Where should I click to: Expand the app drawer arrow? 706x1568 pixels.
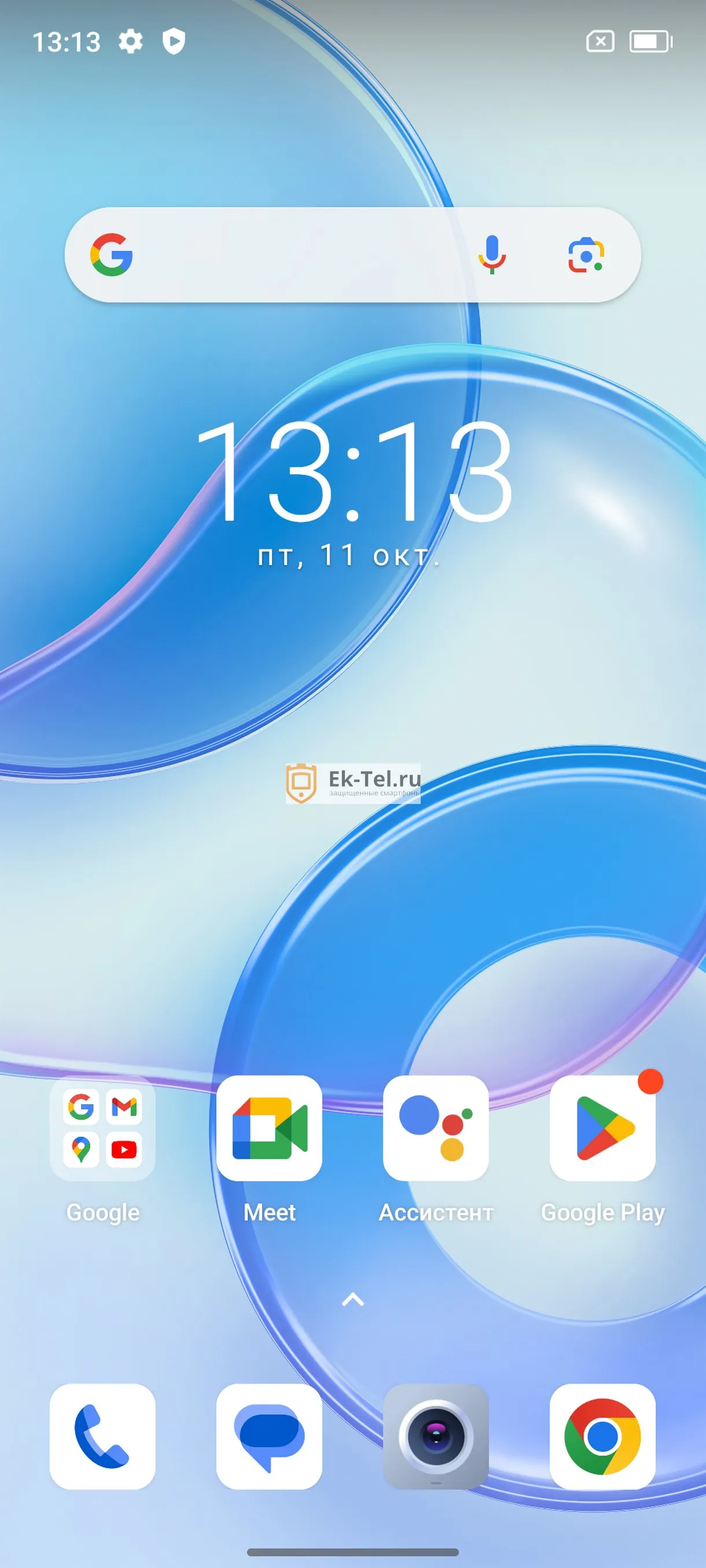point(352,1300)
